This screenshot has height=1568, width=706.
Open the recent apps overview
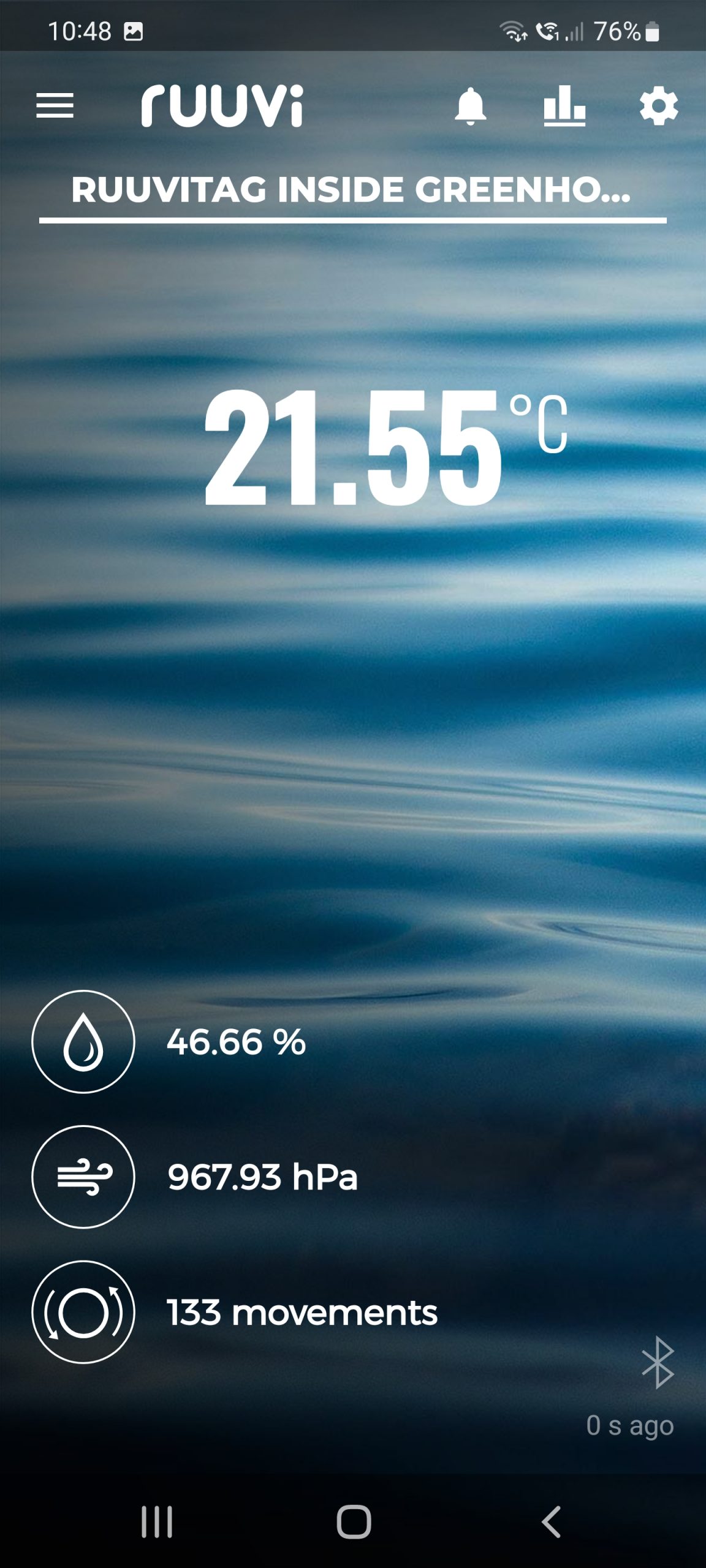pos(157,1522)
